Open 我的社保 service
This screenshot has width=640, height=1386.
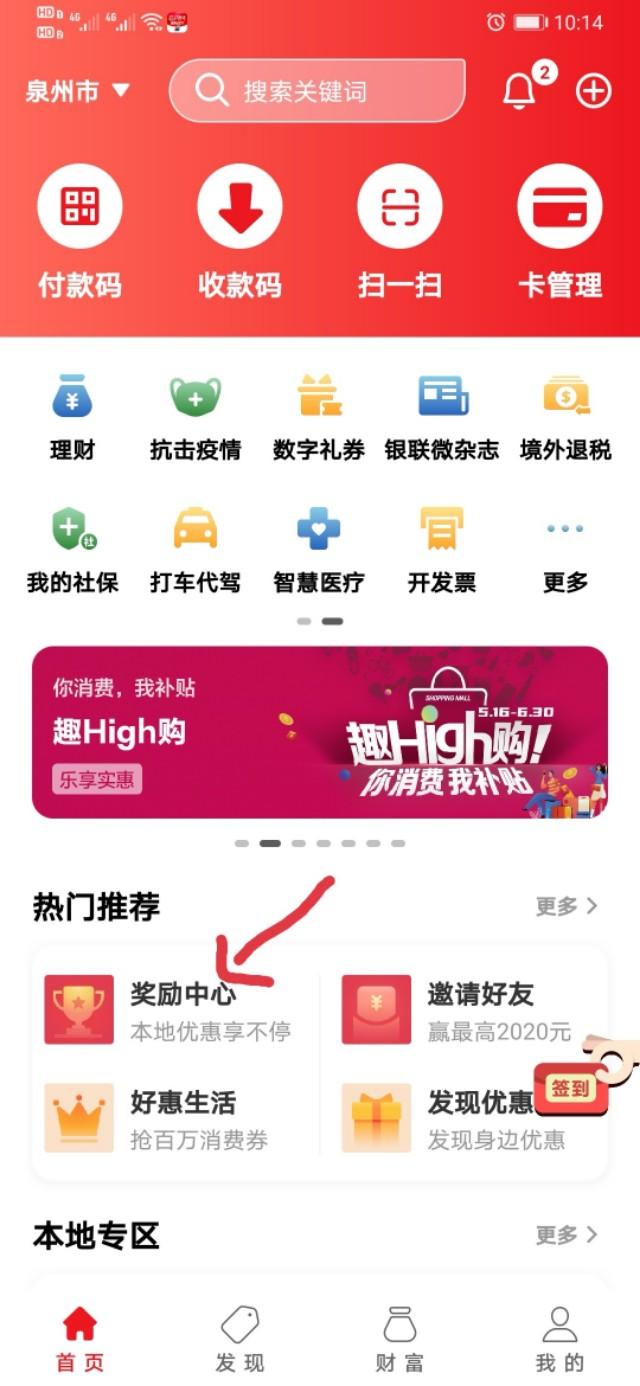pos(72,550)
